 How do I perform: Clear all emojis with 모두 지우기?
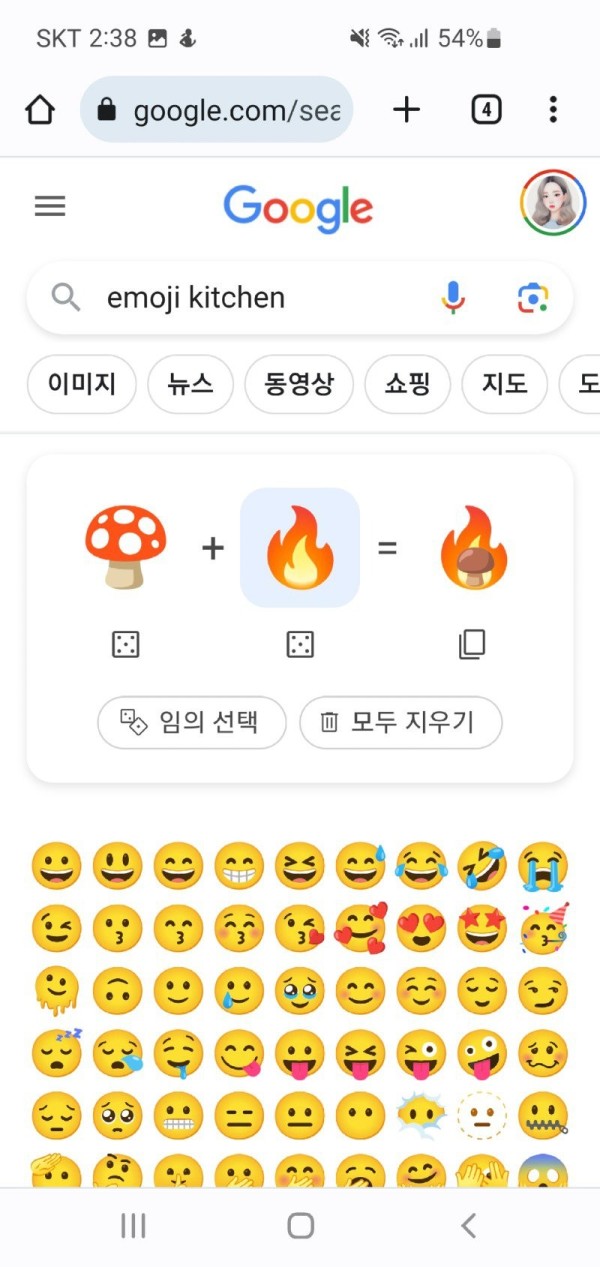pos(400,722)
